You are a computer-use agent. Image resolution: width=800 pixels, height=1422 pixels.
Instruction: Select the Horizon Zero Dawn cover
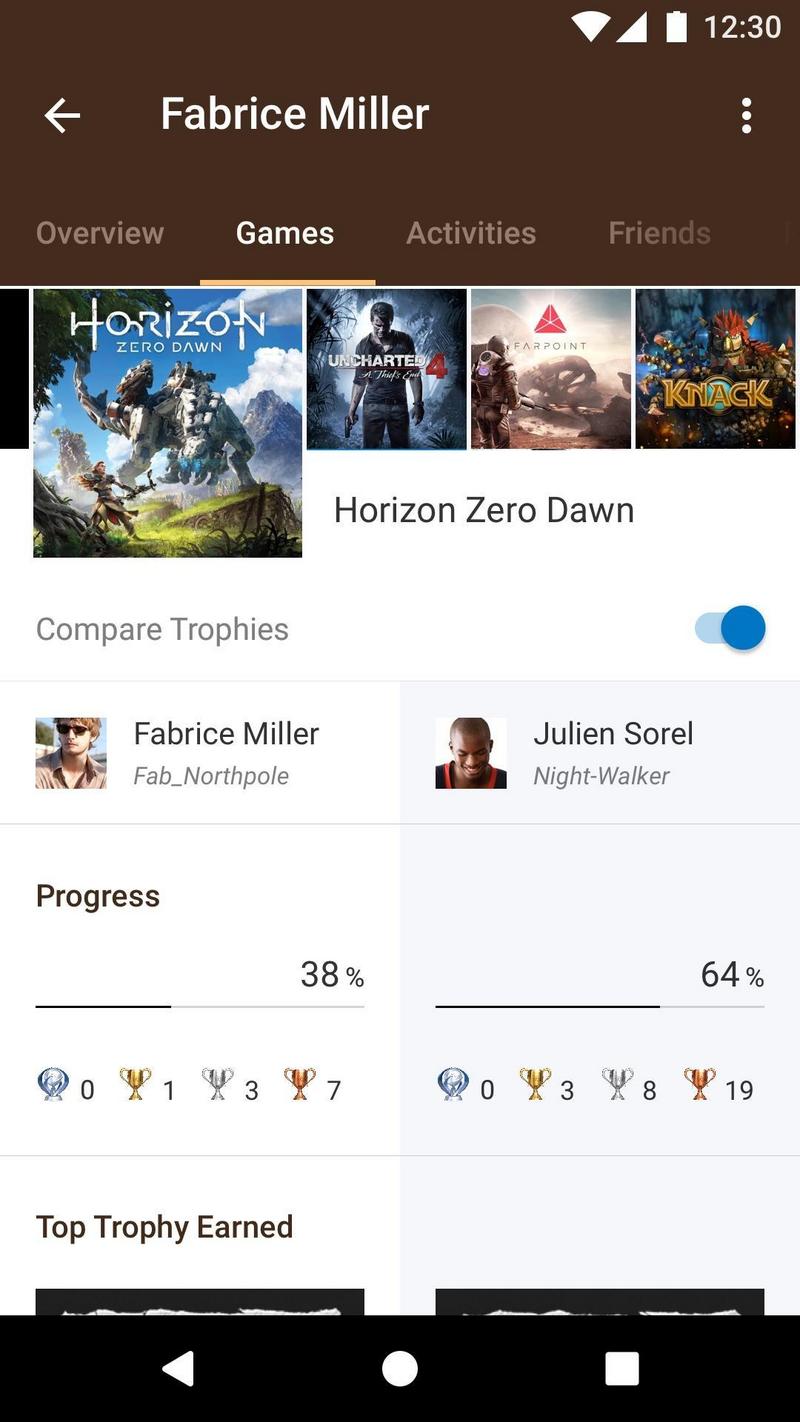167,422
